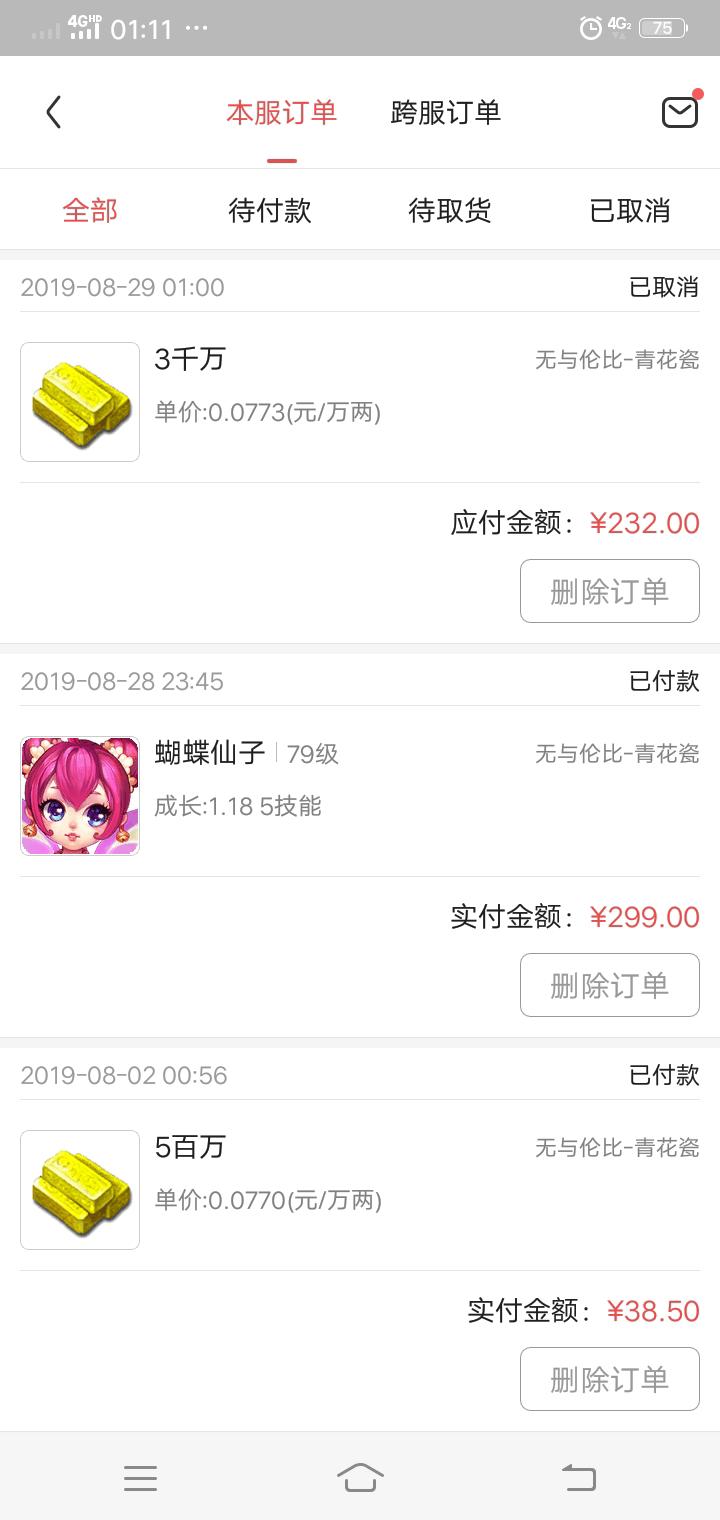Image resolution: width=720 pixels, height=1520 pixels.
Task: Filter orders by 待付款
Action: pos(270,211)
